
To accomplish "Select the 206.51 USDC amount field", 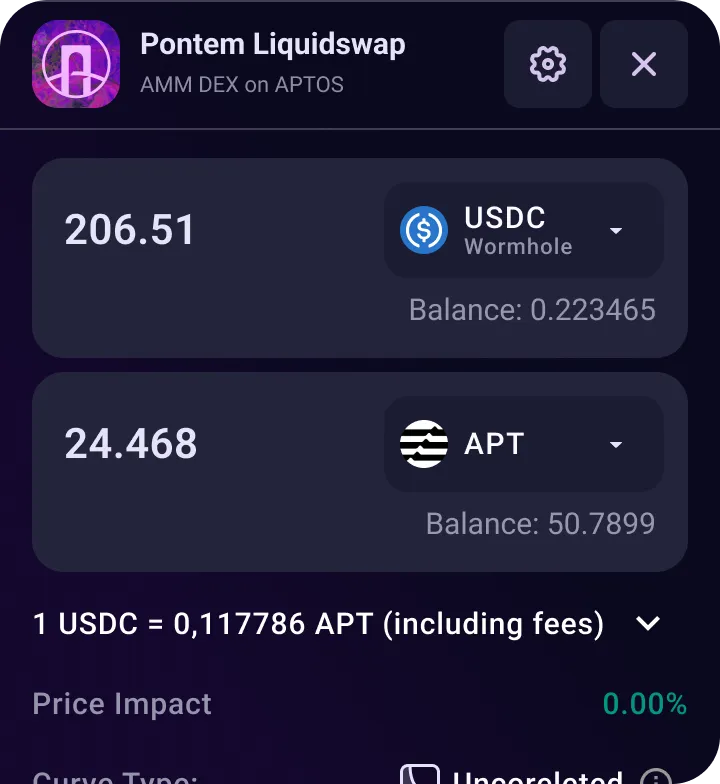I will [130, 230].
